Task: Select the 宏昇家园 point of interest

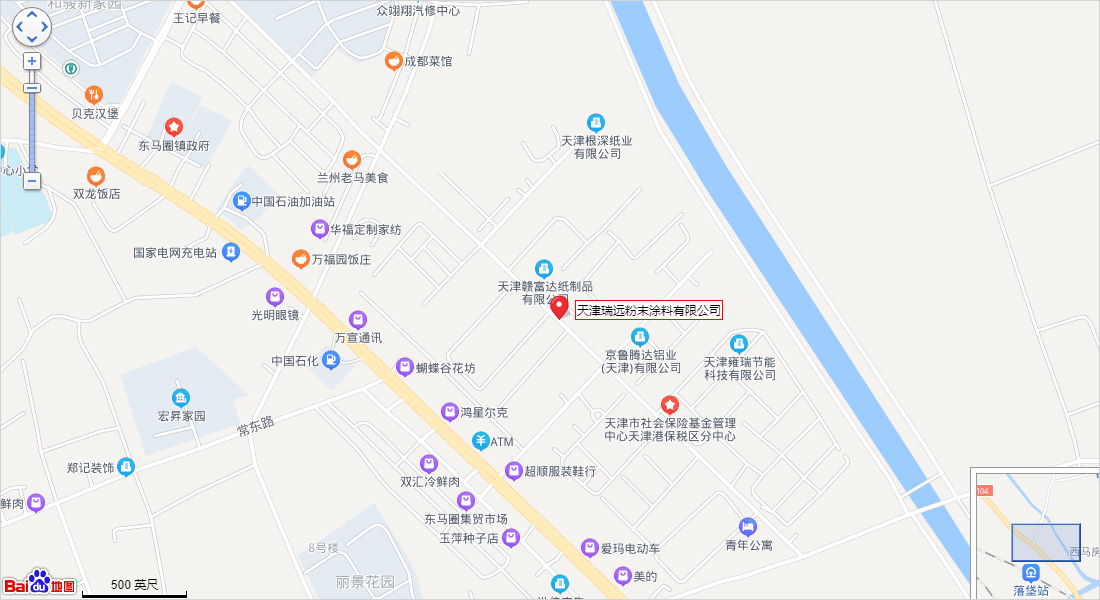Action: tap(181, 397)
